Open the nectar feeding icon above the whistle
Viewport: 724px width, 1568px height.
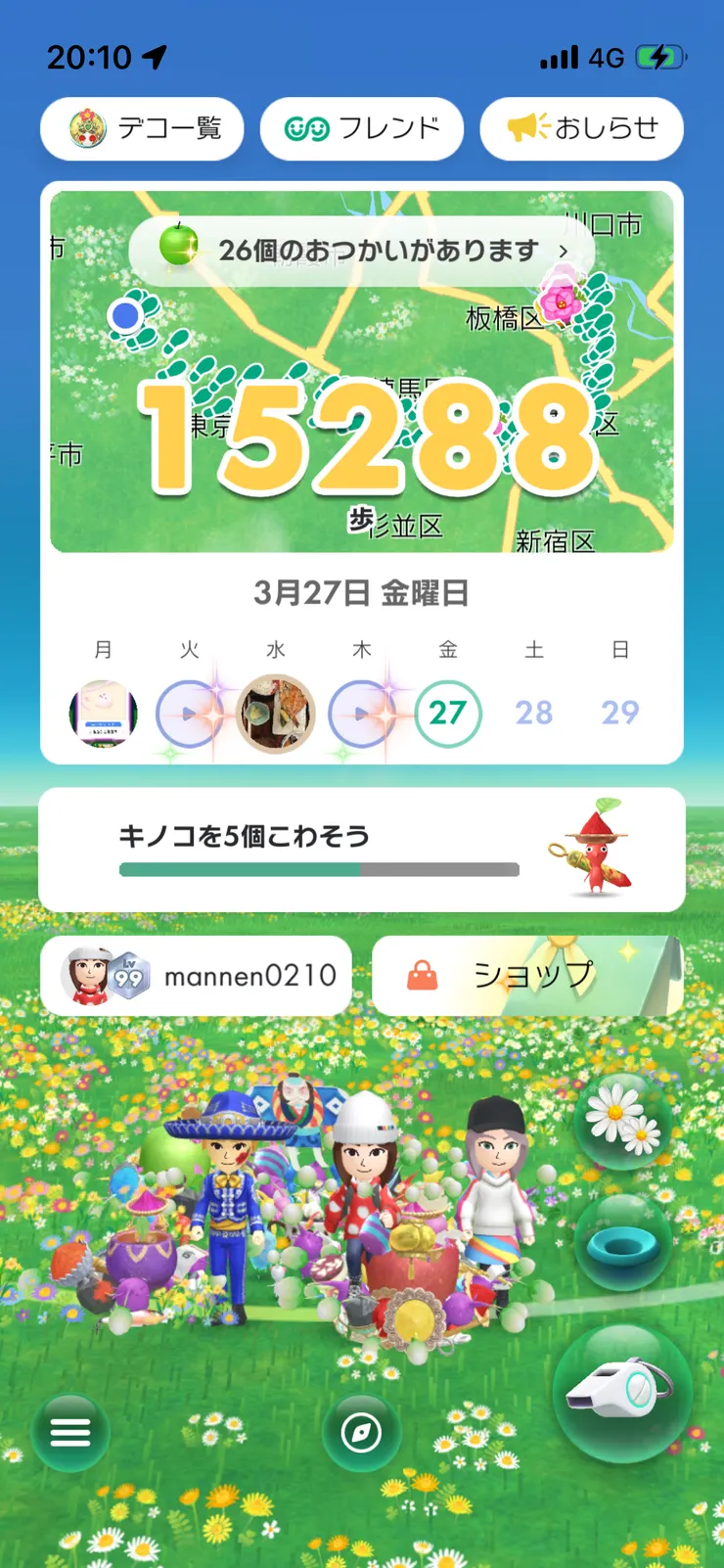tap(625, 1247)
